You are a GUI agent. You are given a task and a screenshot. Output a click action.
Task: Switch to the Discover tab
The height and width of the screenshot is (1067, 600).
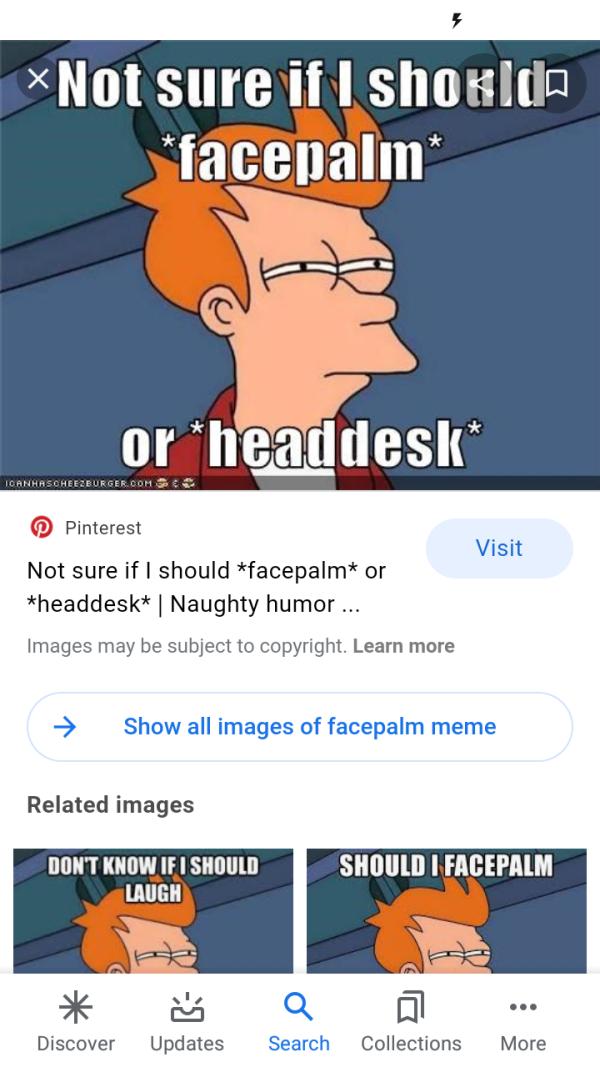[76, 1022]
